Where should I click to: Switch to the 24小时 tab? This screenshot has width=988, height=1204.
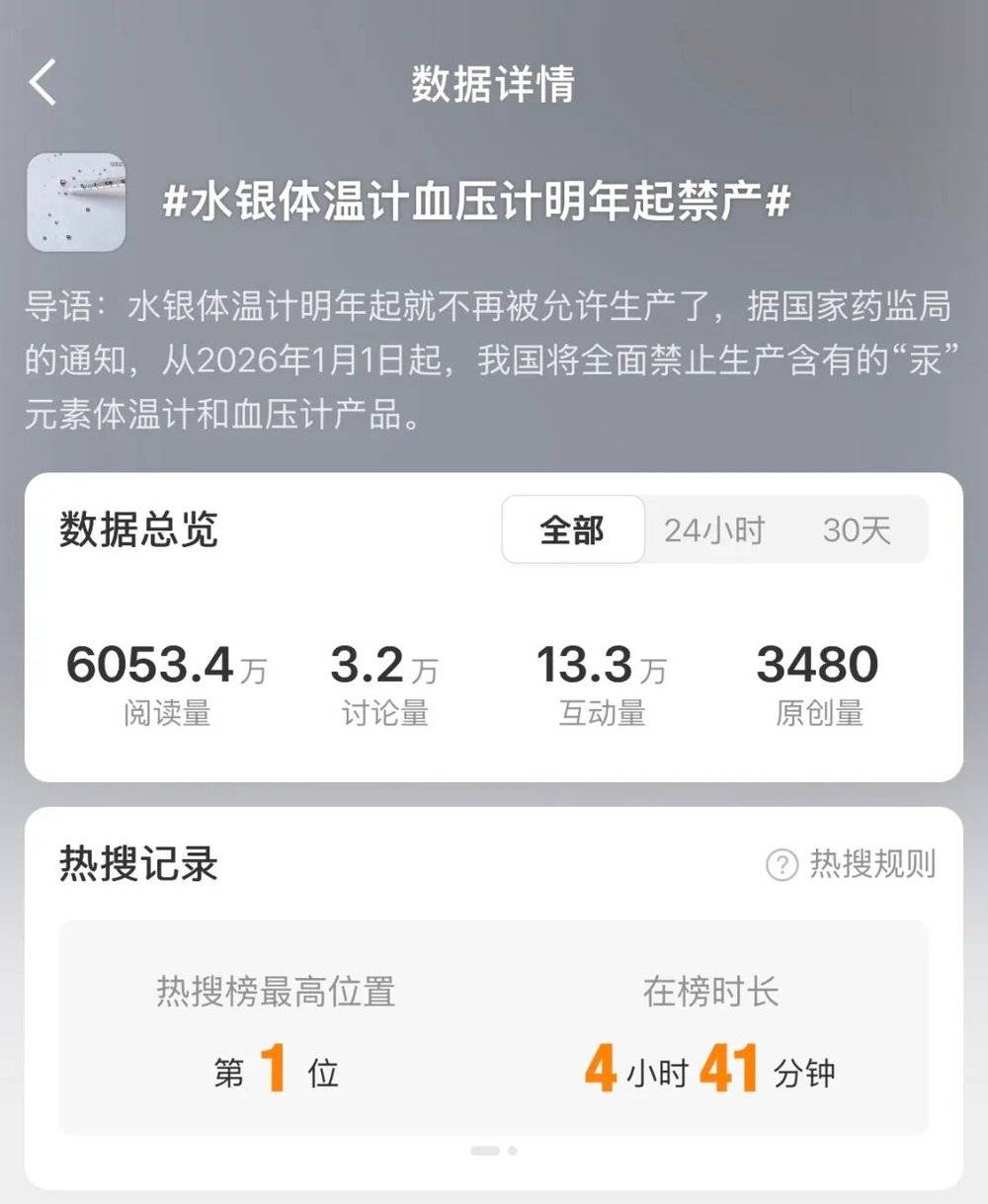(714, 530)
